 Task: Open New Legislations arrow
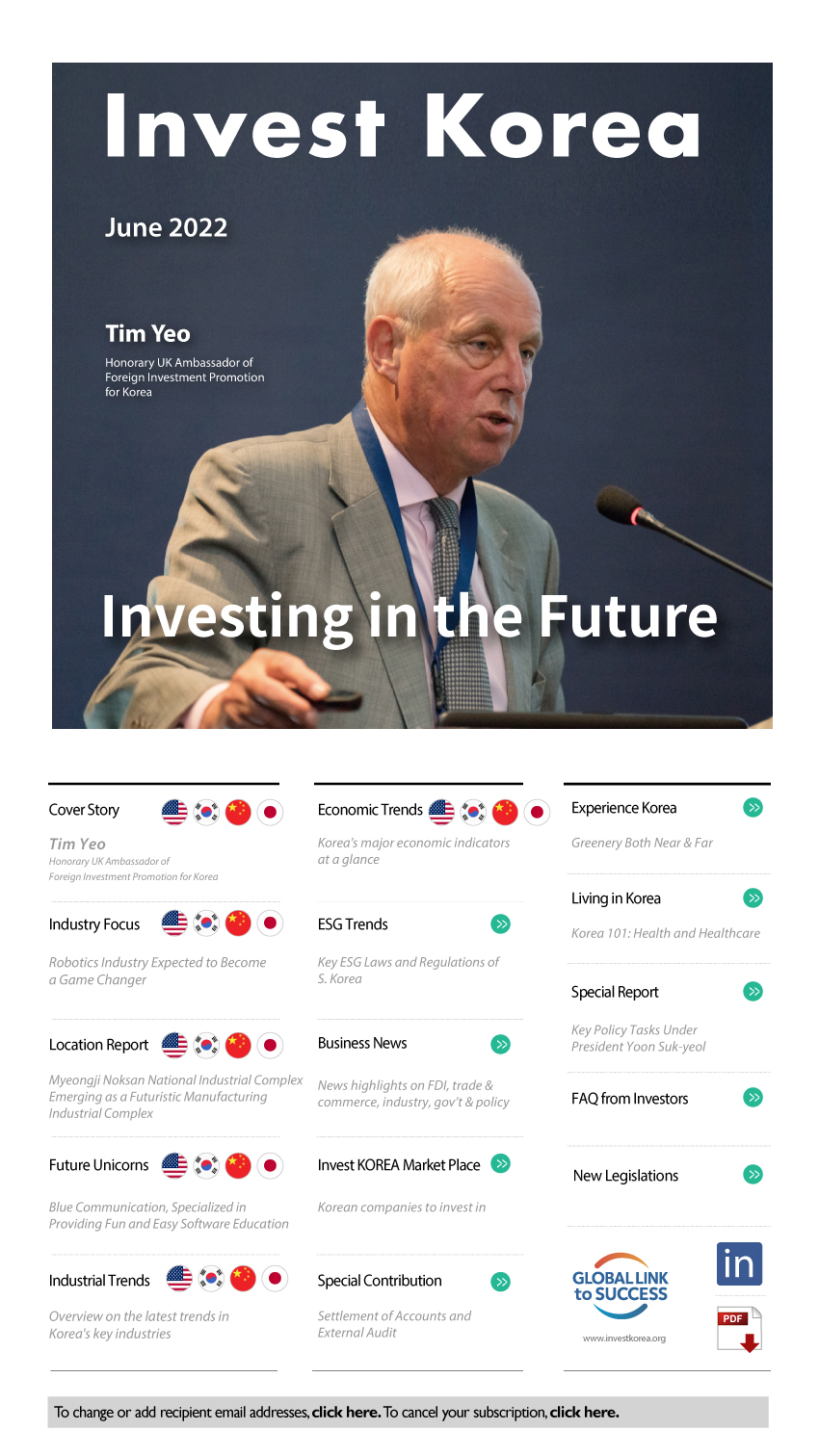(x=753, y=1174)
